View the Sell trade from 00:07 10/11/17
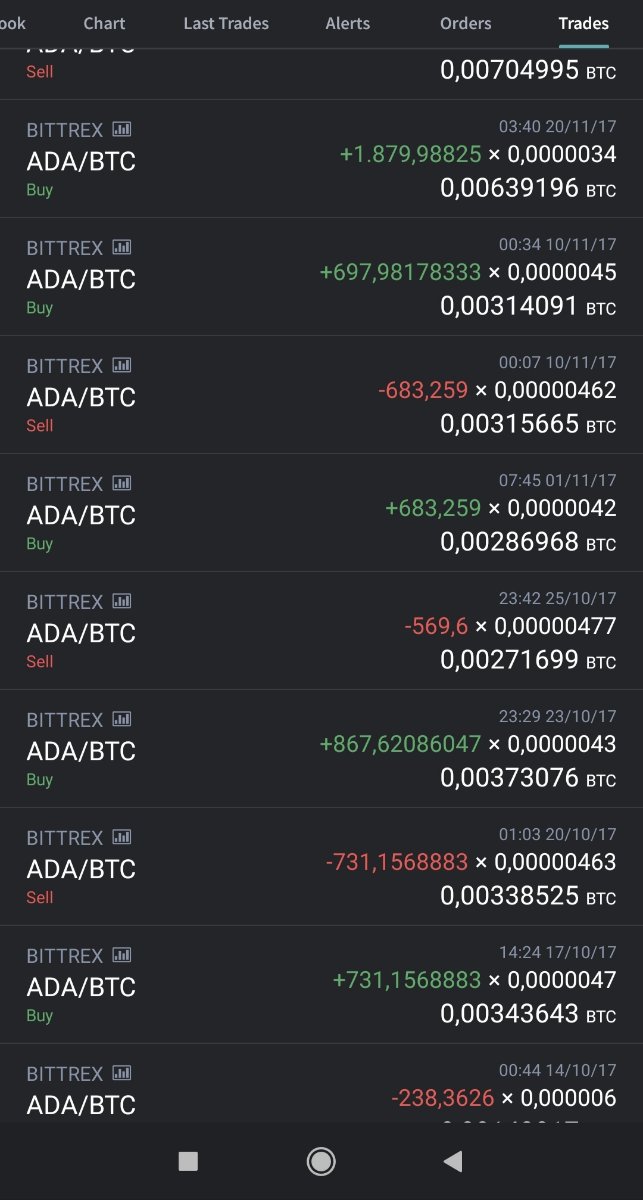The height and width of the screenshot is (1200, 643). (x=321, y=395)
